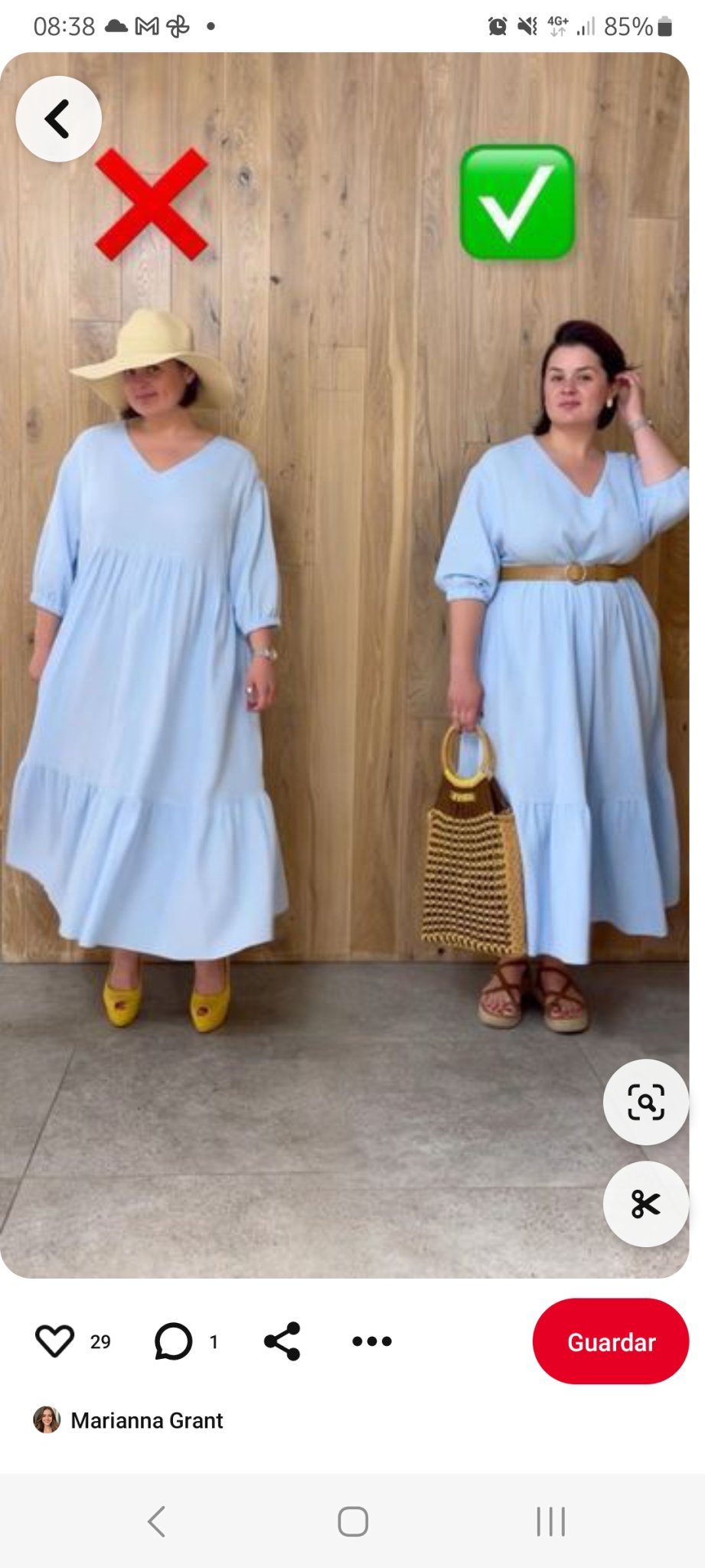The image size is (705, 1568).
Task: Share this pin
Action: 282,1341
